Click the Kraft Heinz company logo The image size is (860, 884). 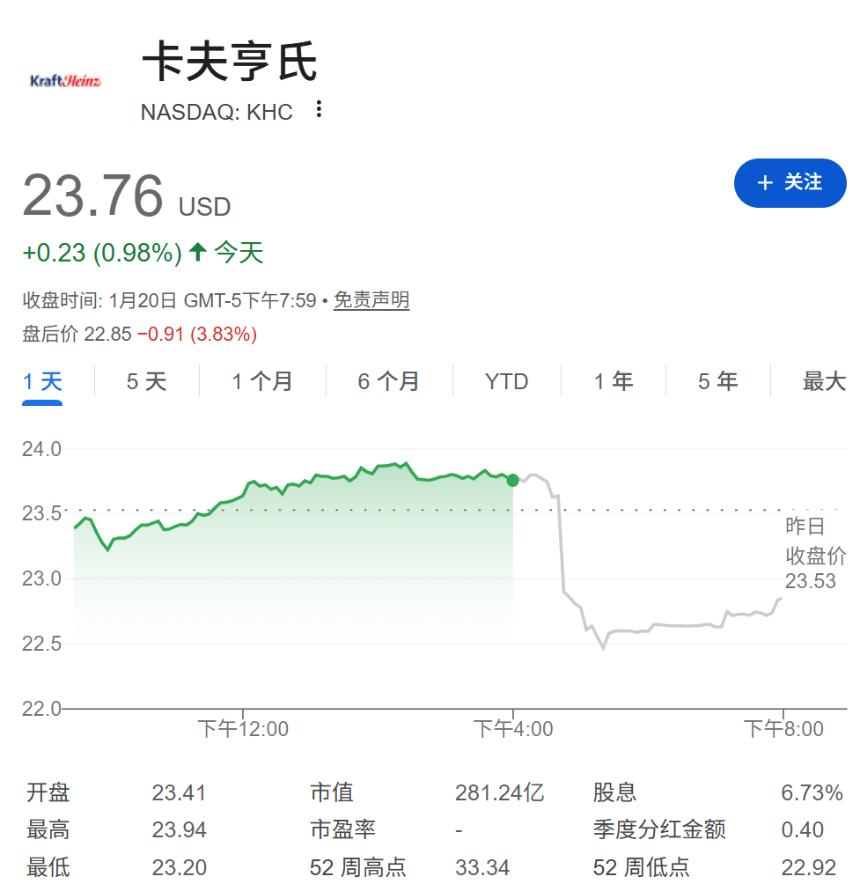(64, 78)
